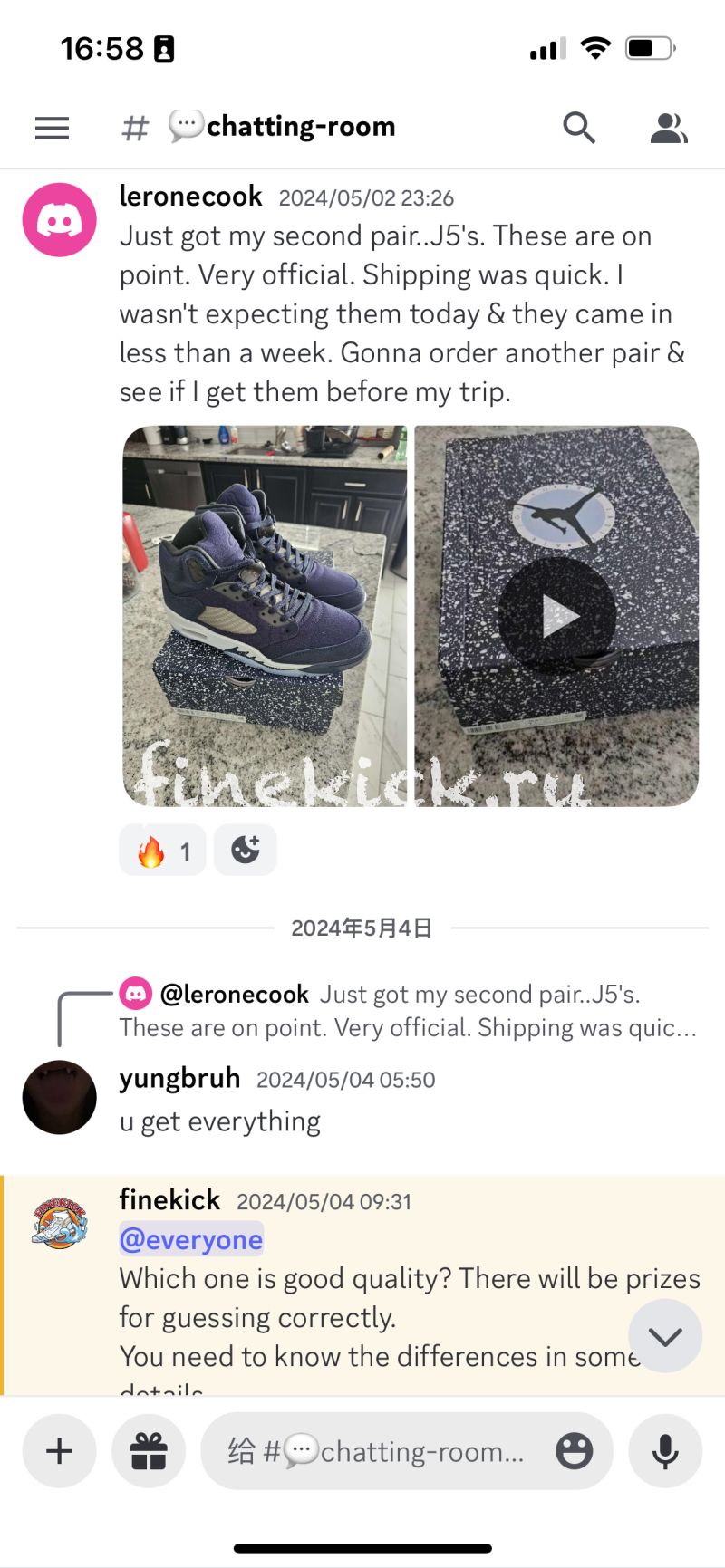
Task: Search in the chatting-room channel
Action: click(578, 128)
